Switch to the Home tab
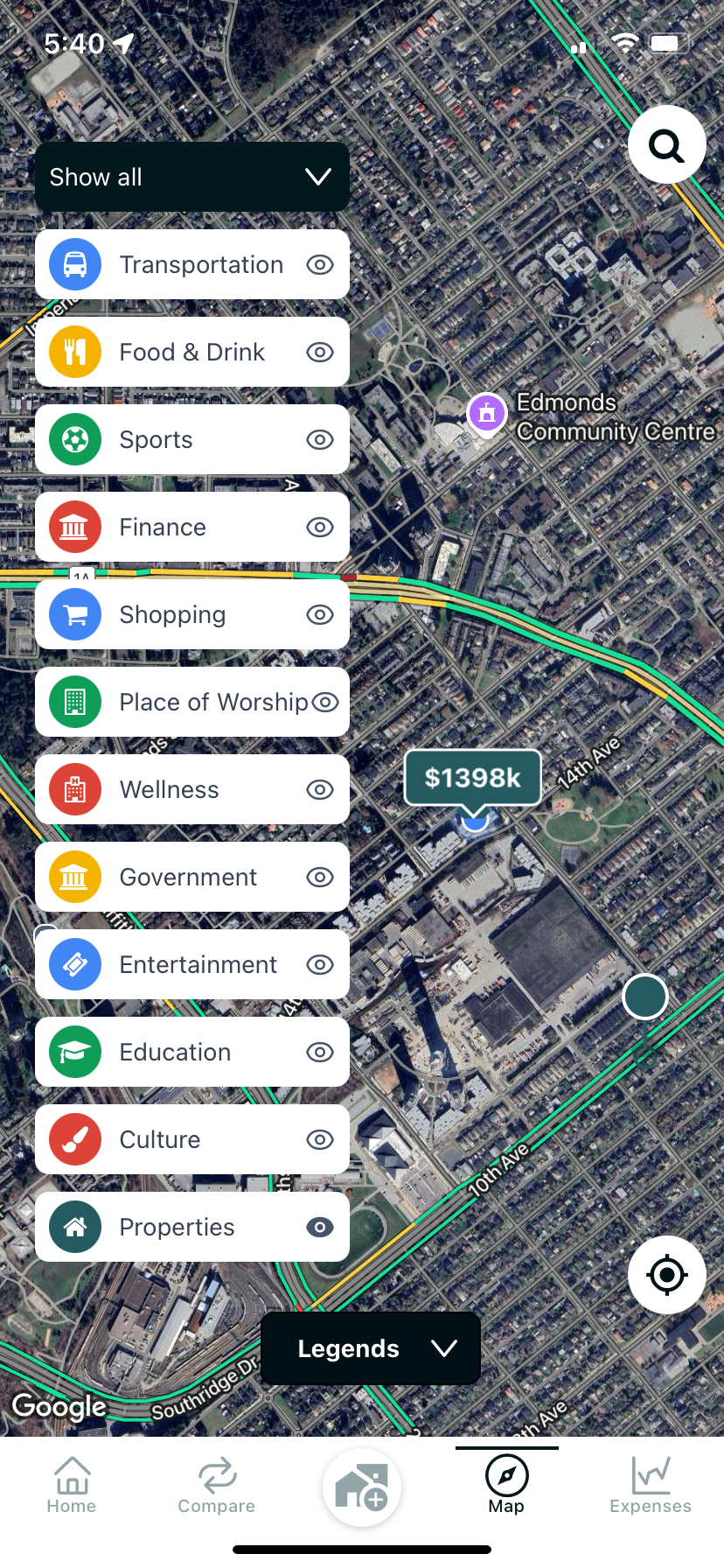This screenshot has height=1568, width=724. (72, 1485)
